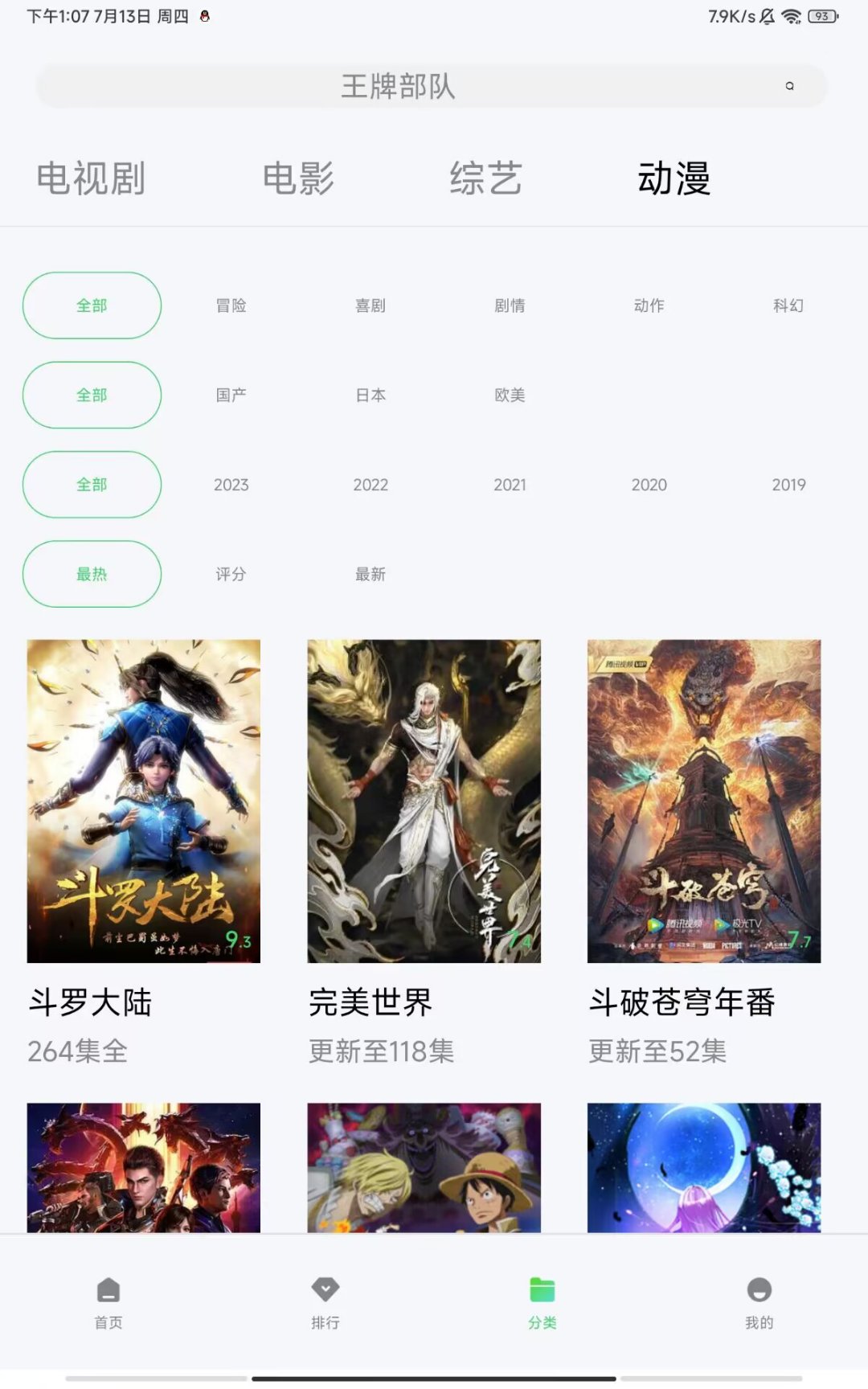Image resolution: width=868 pixels, height=1389 pixels.
Task: Show only 欧美 anime
Action: point(510,395)
